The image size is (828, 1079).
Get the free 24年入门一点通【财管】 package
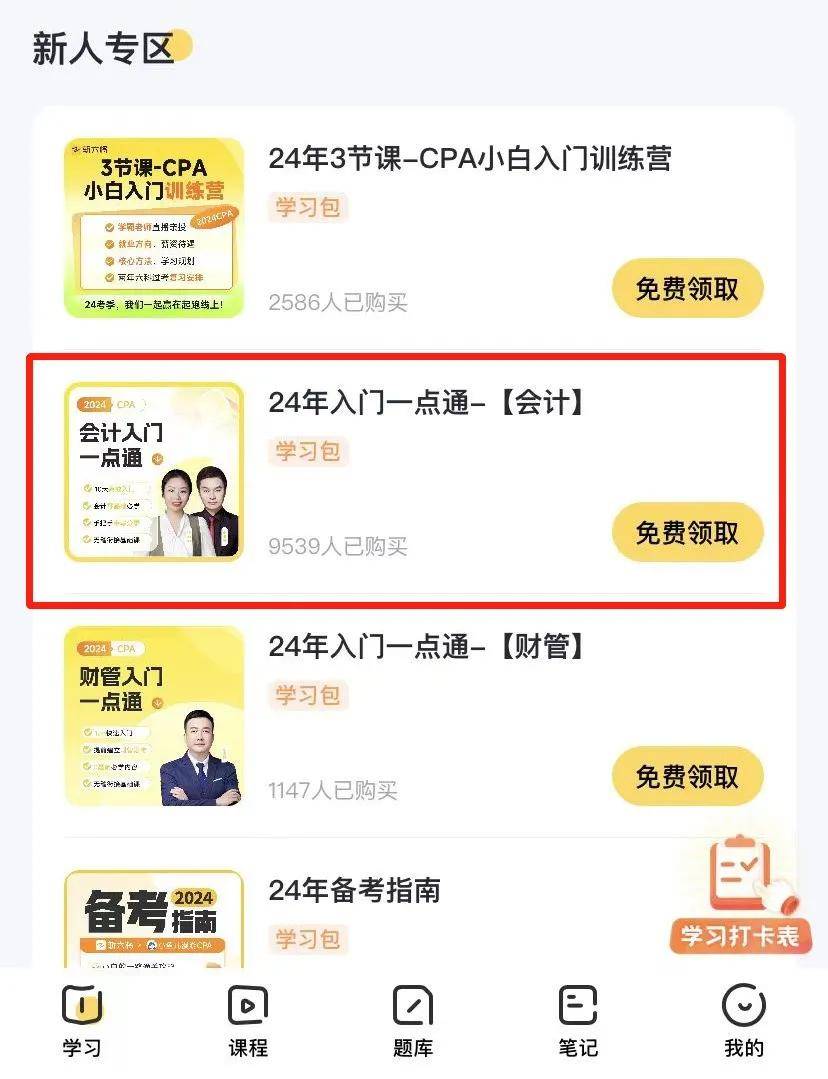pyautogui.click(x=687, y=776)
